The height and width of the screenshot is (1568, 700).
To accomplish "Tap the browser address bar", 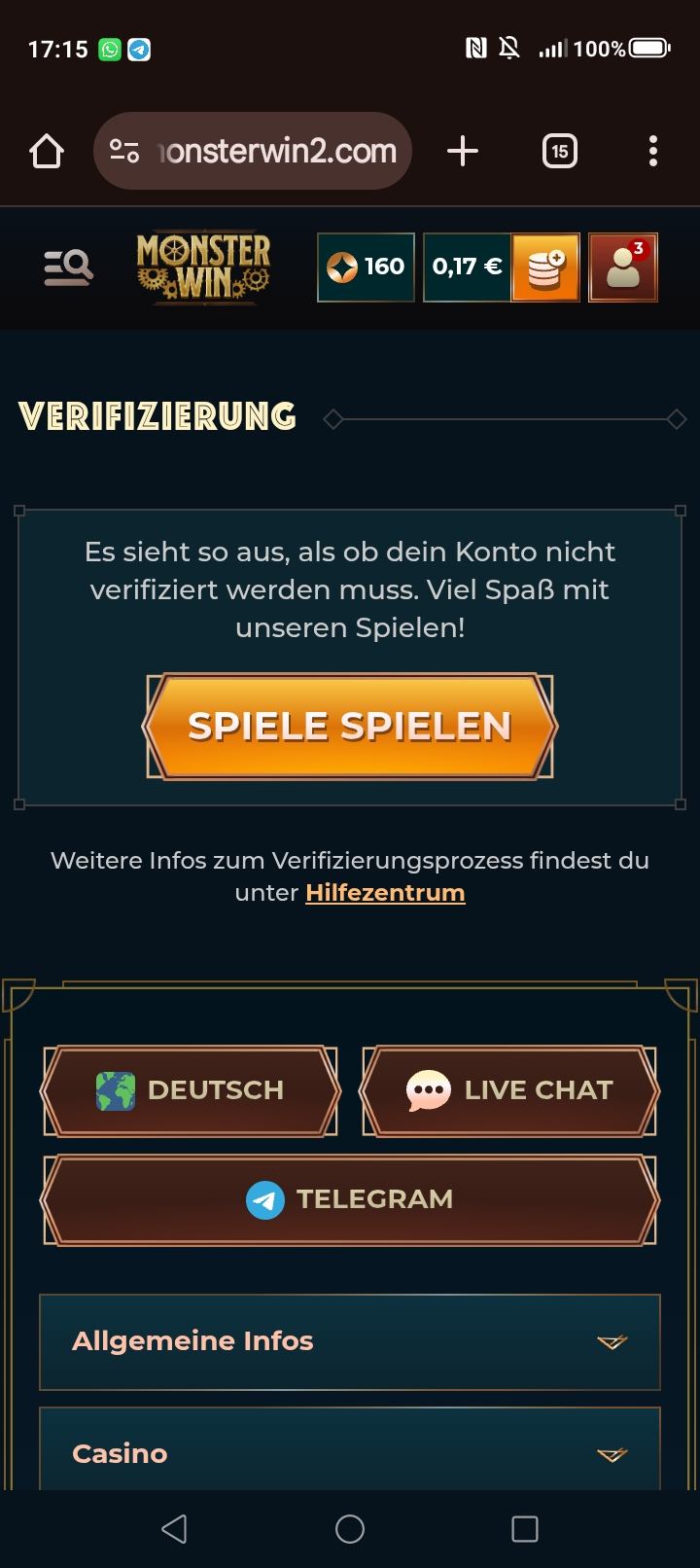I will pos(262,152).
